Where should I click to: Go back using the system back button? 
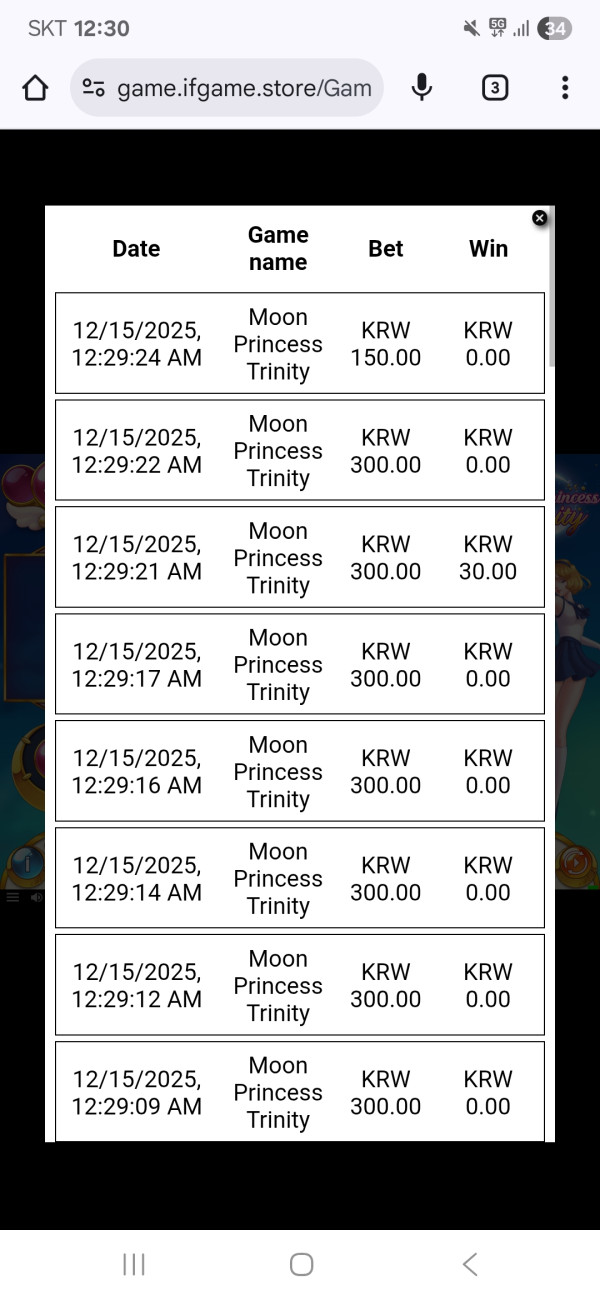click(x=469, y=1264)
